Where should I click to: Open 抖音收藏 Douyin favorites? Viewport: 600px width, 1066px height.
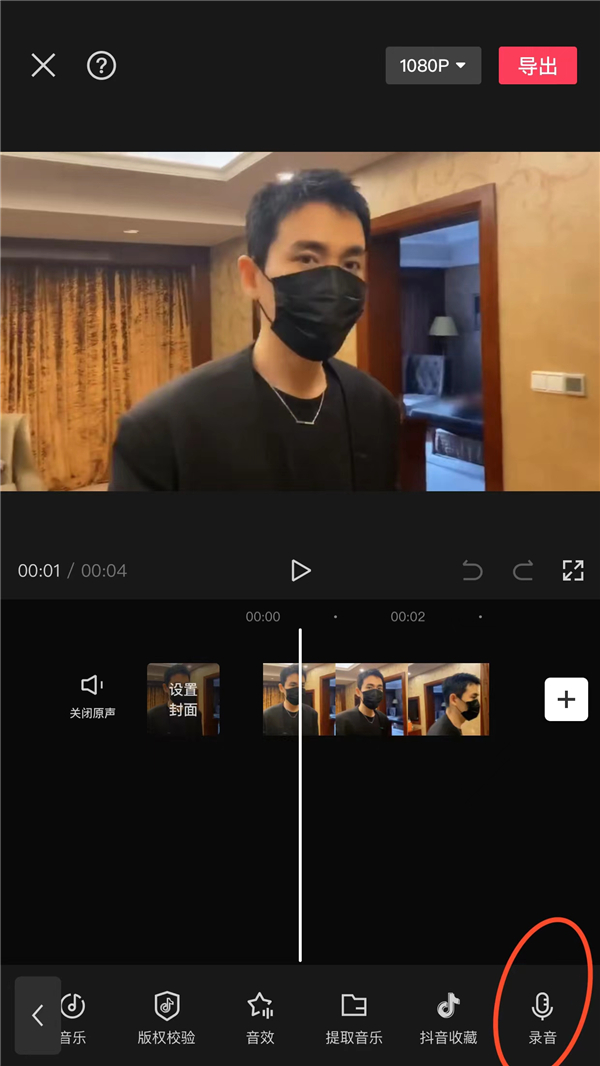click(x=448, y=1017)
